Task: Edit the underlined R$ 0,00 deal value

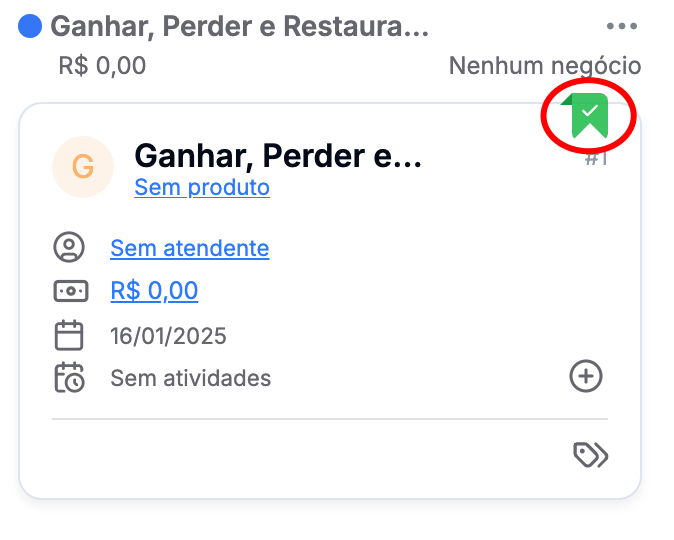Action: [154, 291]
